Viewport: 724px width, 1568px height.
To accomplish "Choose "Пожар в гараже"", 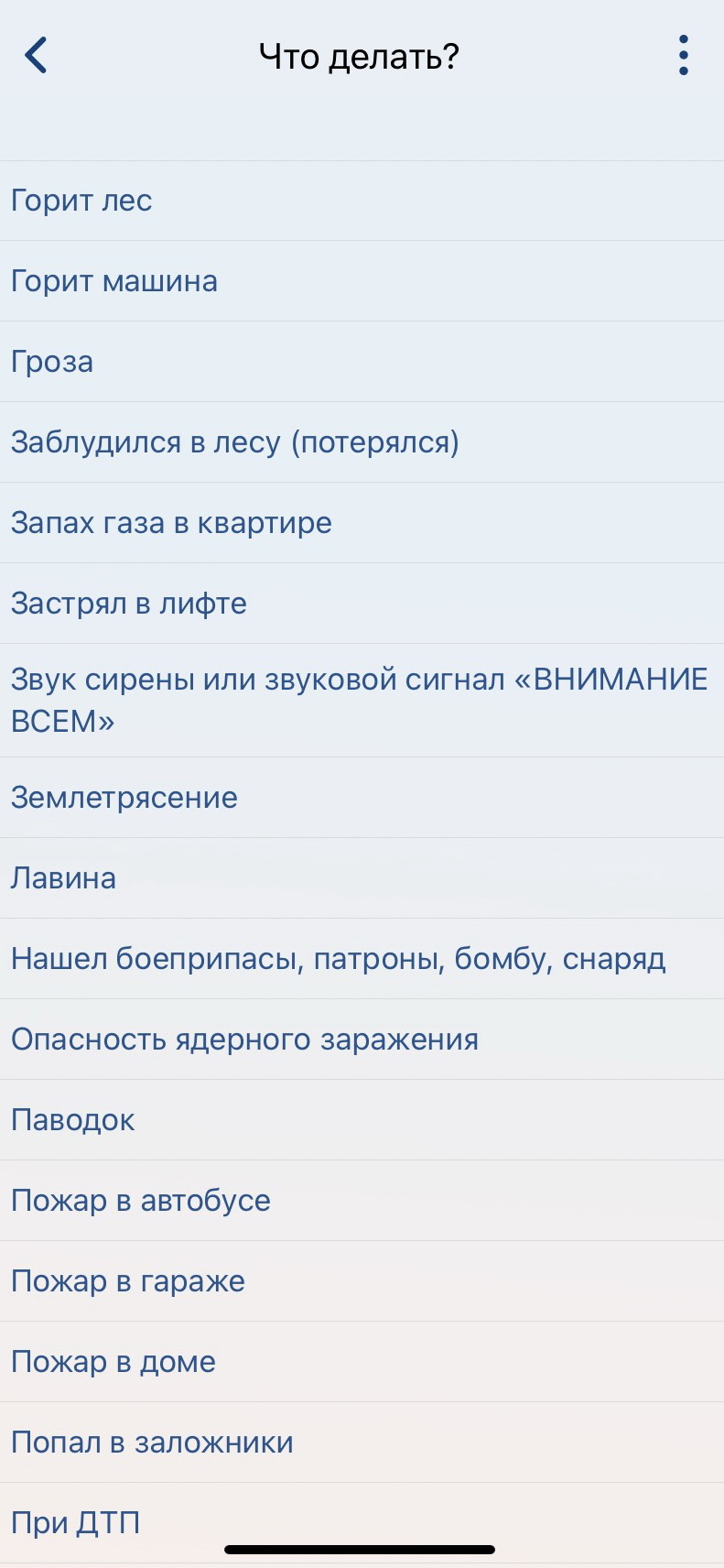I will [362, 1281].
